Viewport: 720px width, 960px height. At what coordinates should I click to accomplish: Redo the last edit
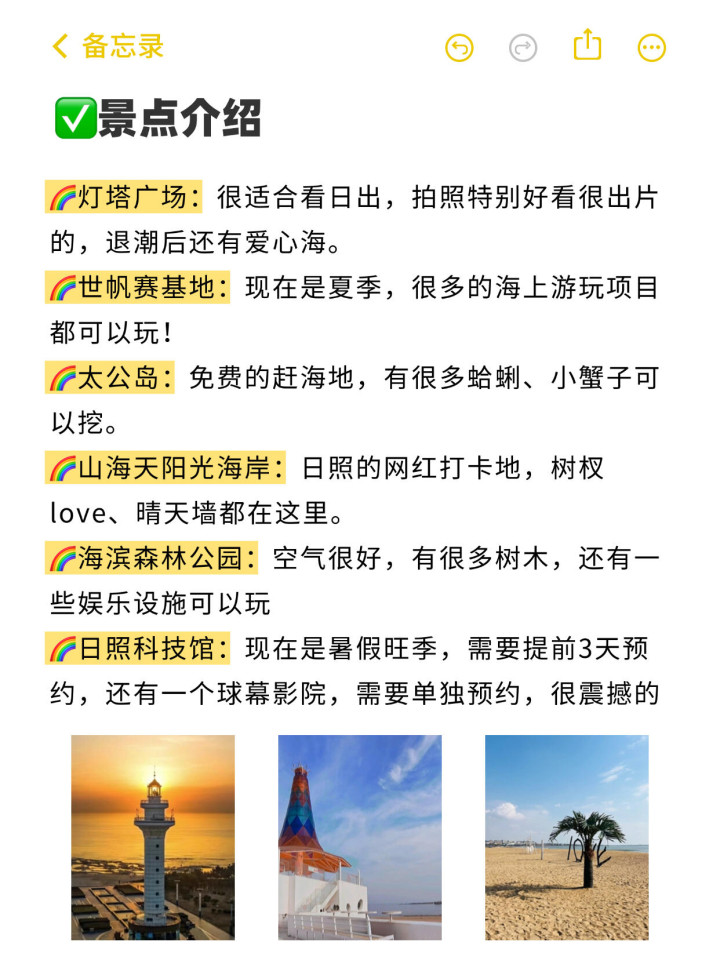coord(523,47)
